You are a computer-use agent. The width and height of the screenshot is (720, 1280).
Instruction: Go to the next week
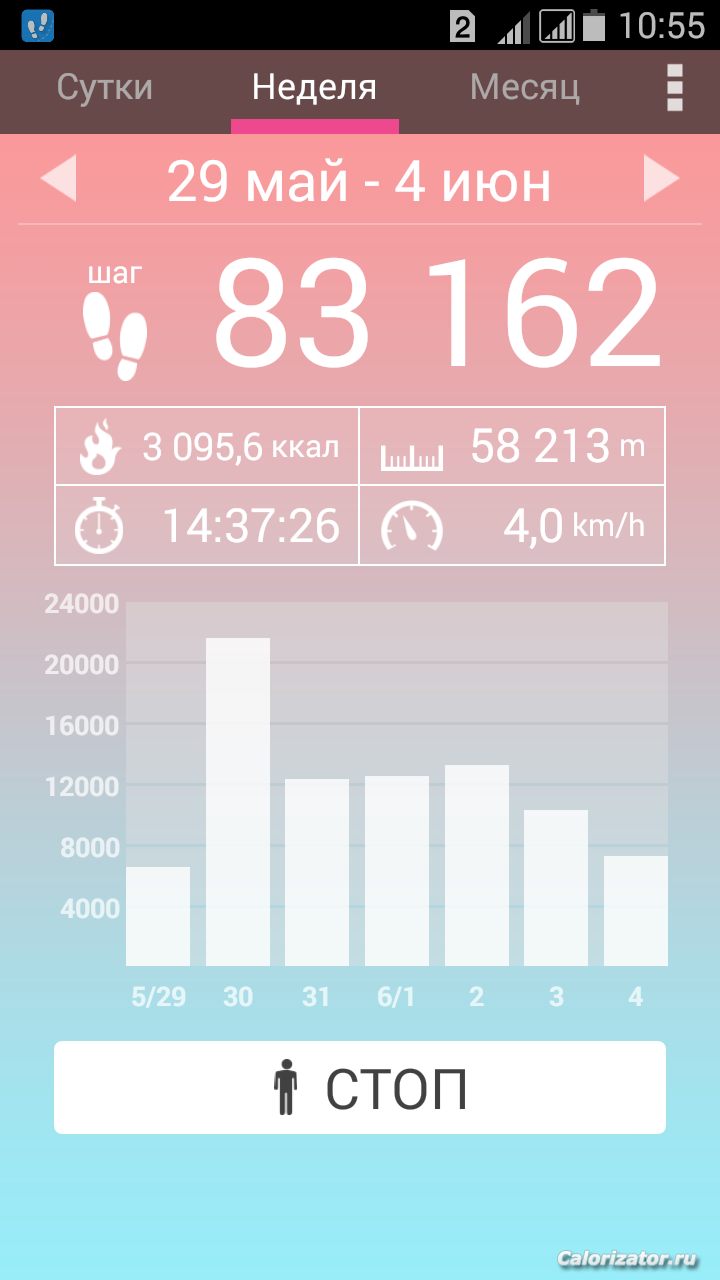click(661, 180)
